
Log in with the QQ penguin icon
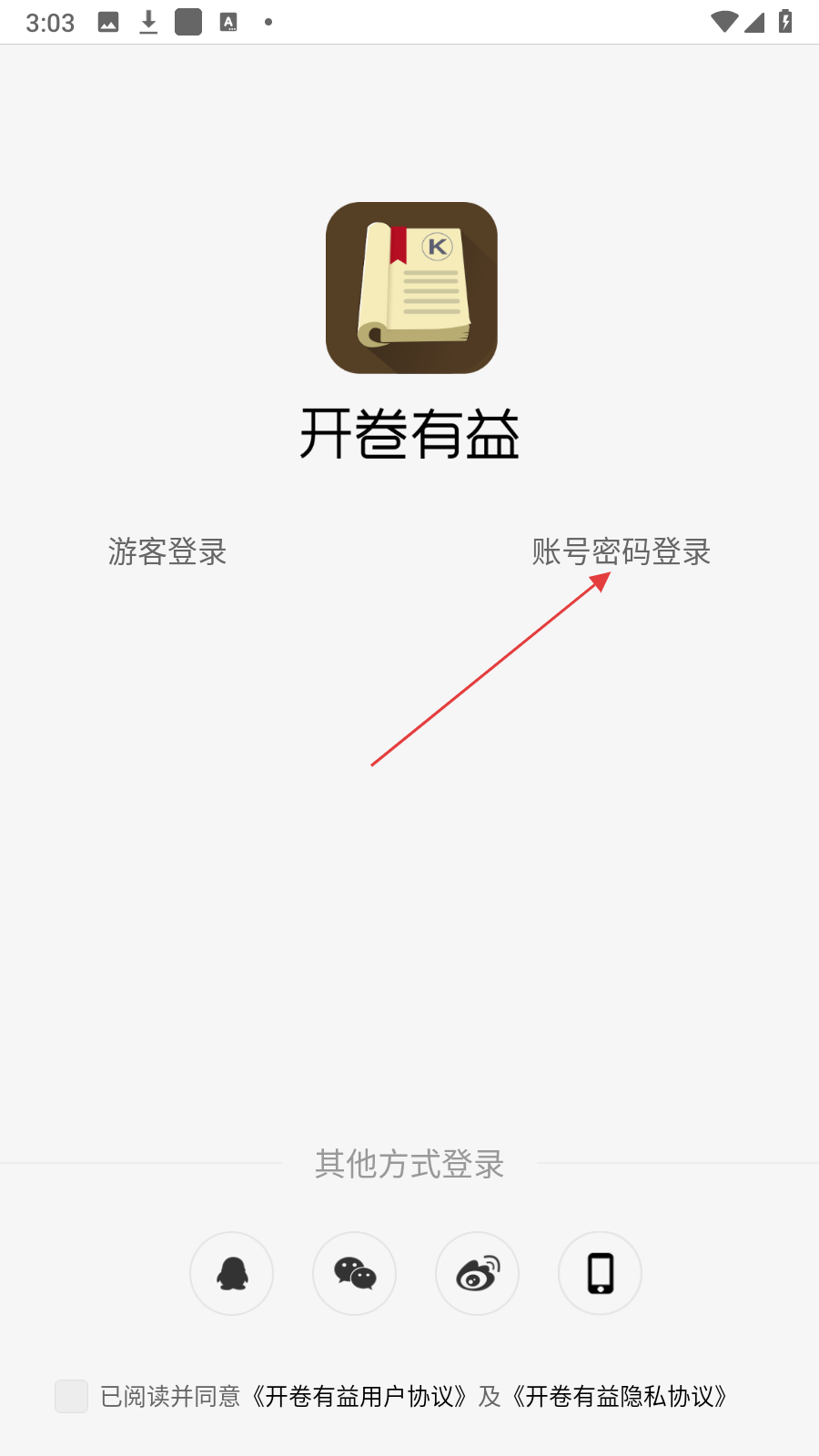coord(232,1273)
